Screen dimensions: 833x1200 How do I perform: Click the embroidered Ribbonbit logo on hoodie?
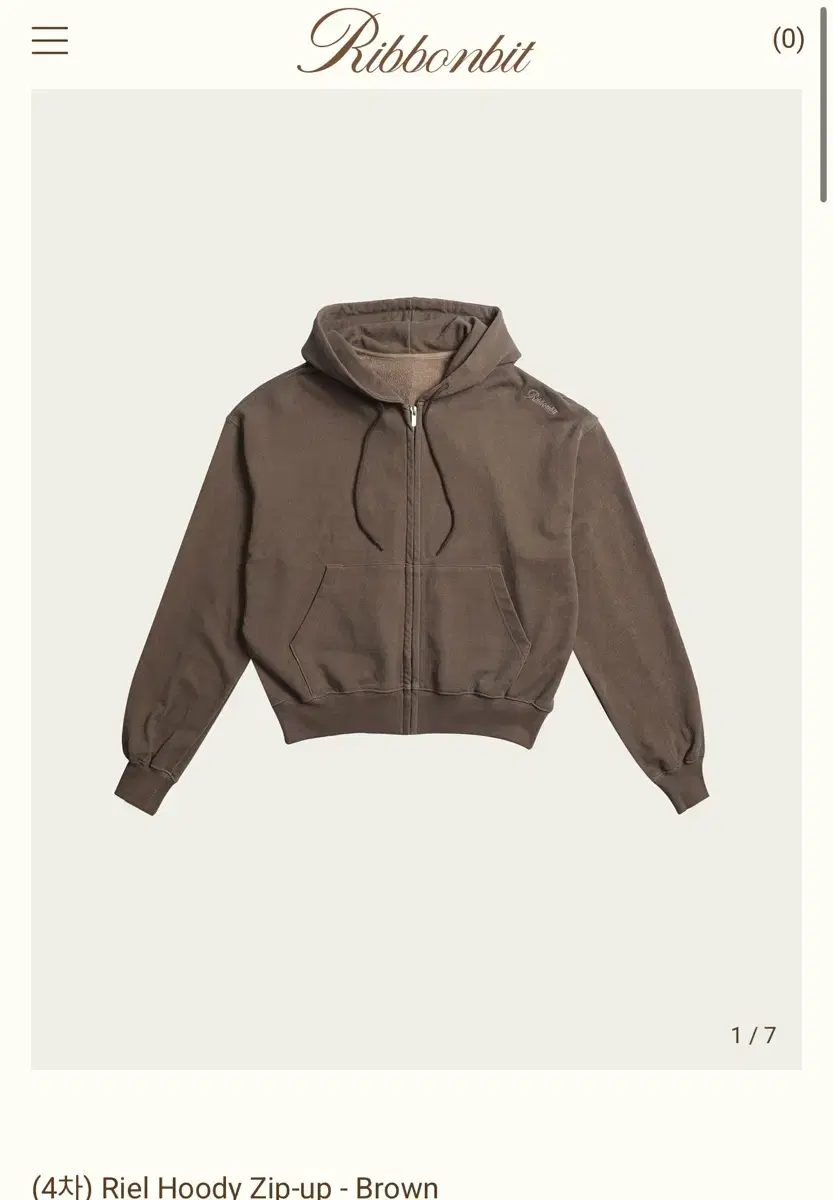[538, 398]
